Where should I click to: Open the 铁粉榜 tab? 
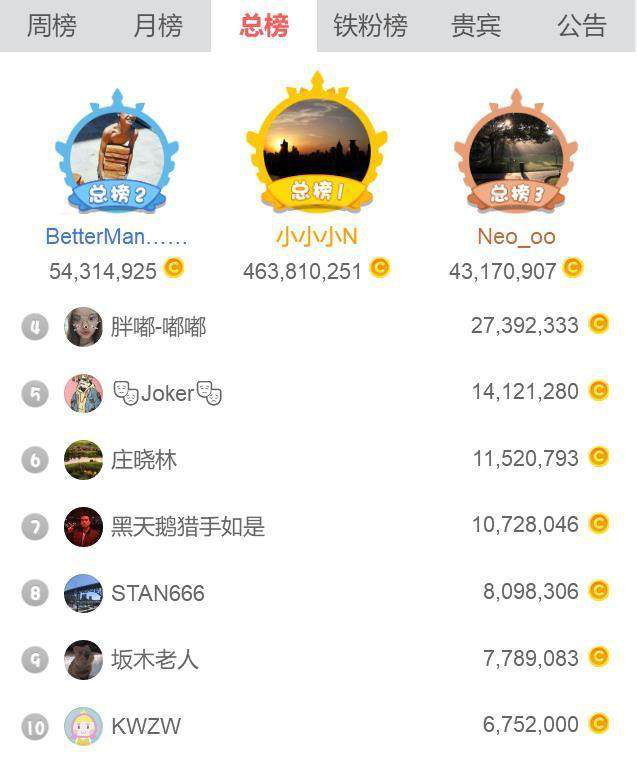[x=370, y=25]
